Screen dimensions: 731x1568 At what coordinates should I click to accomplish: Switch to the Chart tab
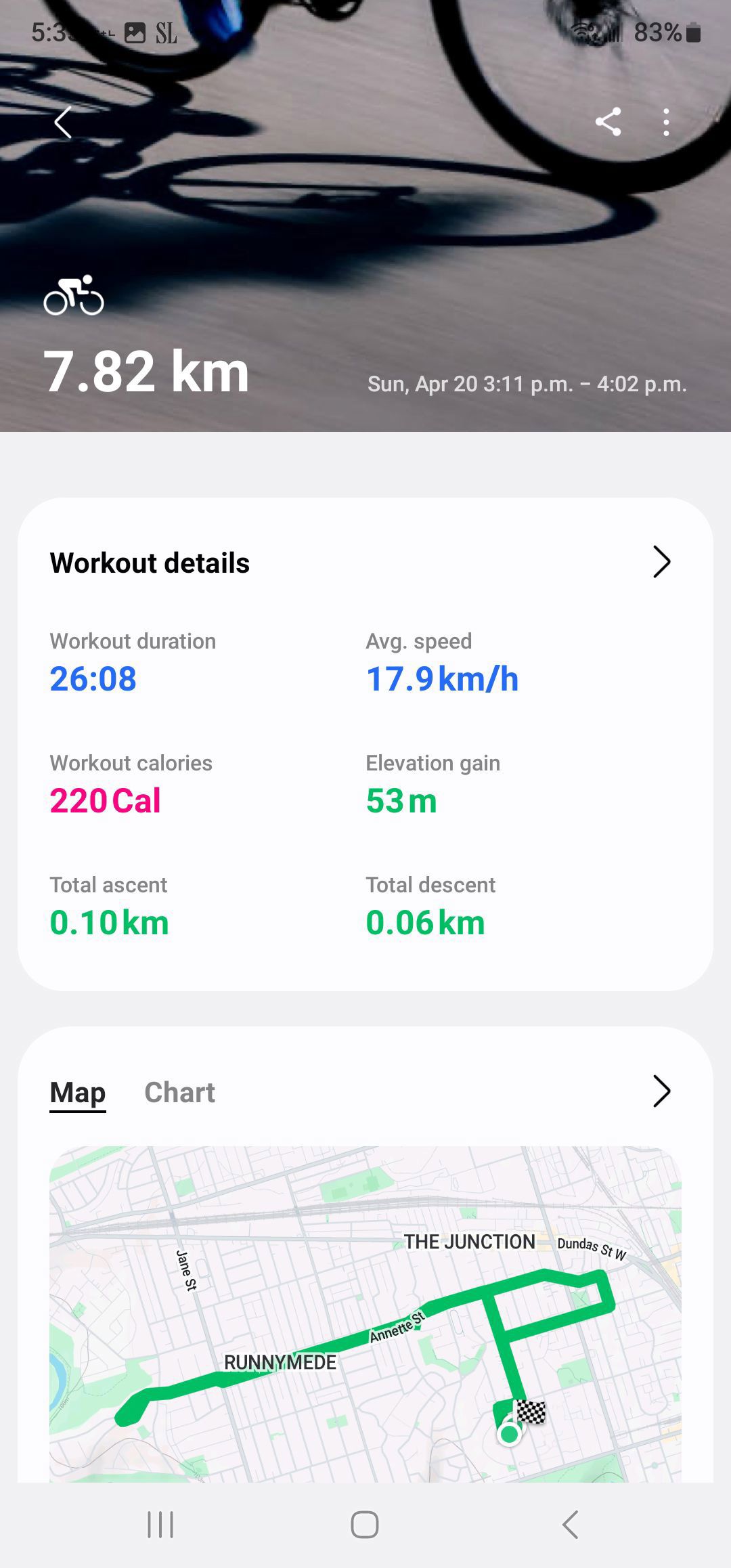coord(179,1093)
